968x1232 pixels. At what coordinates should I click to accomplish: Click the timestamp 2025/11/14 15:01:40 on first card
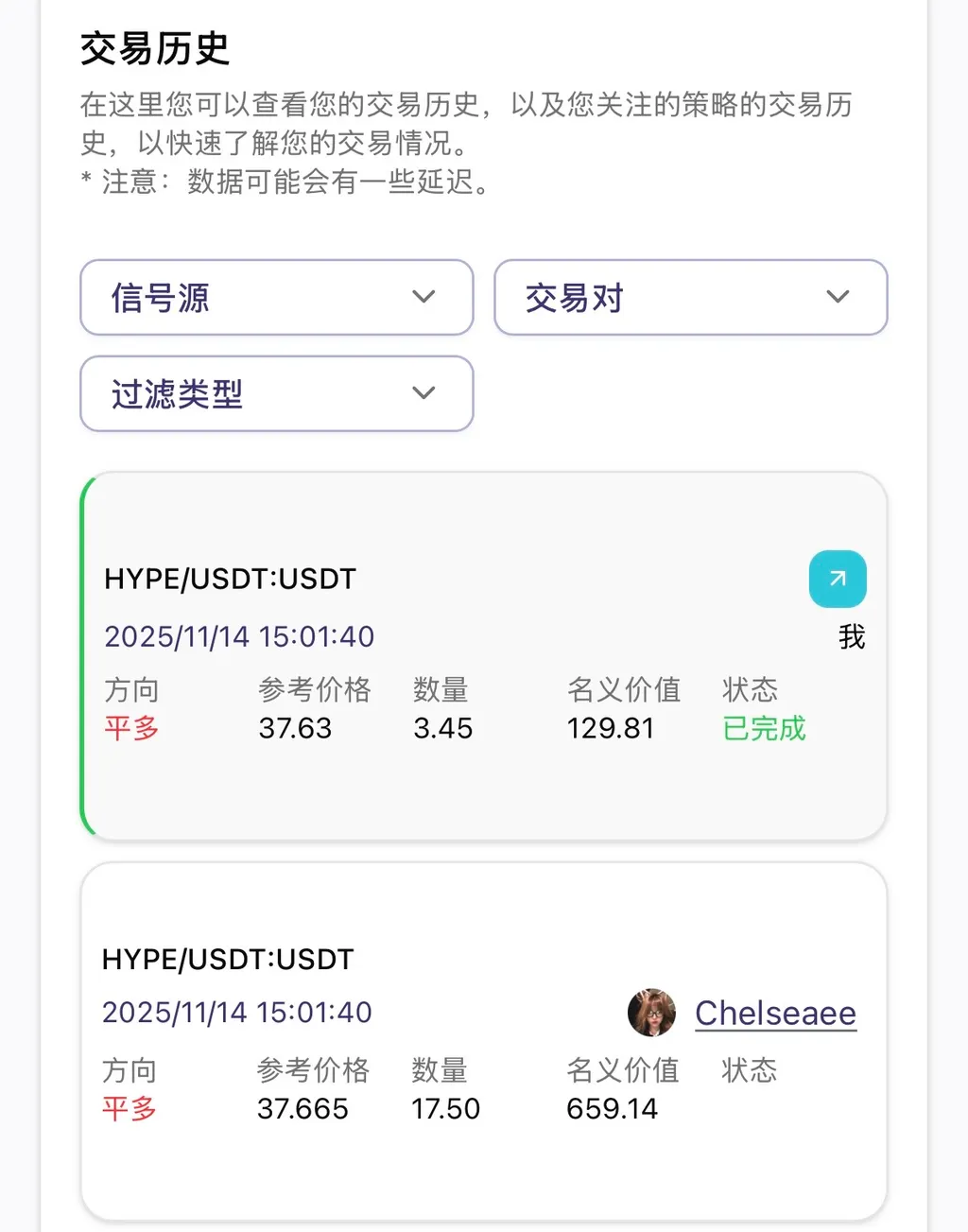[x=239, y=636]
